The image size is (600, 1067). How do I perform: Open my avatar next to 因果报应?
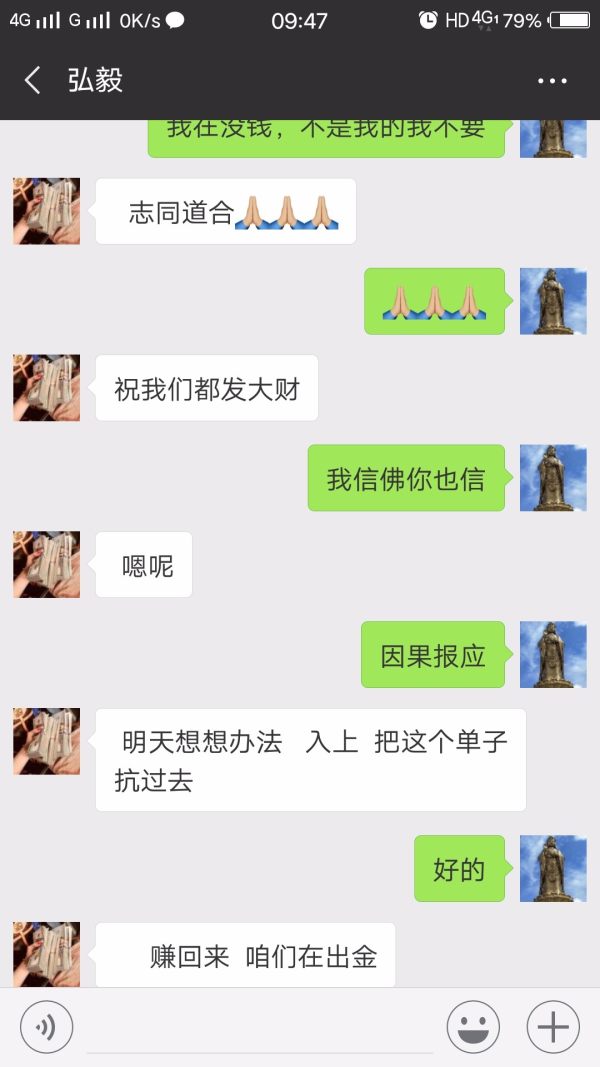[553, 654]
